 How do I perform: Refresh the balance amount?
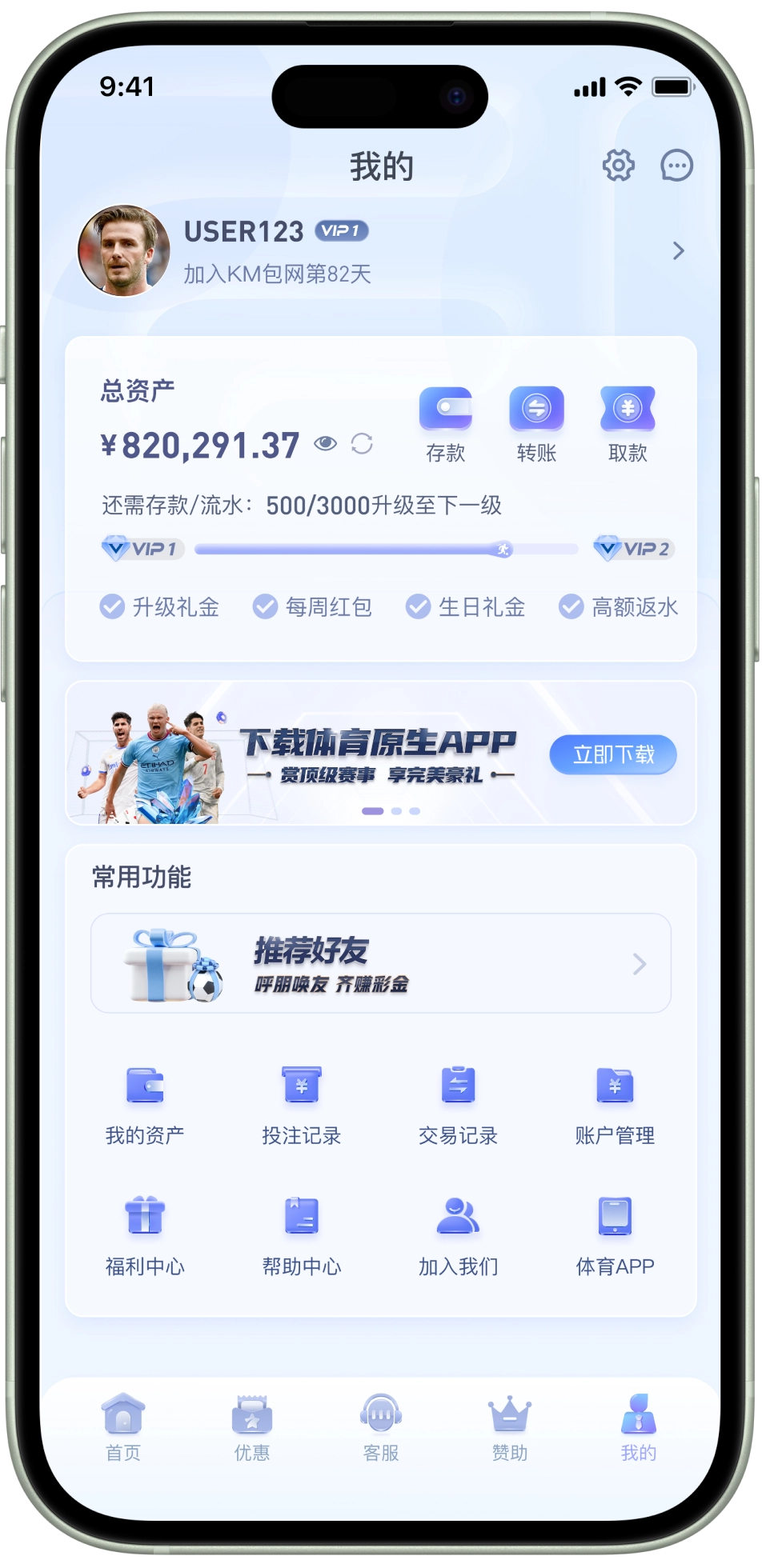point(362,443)
